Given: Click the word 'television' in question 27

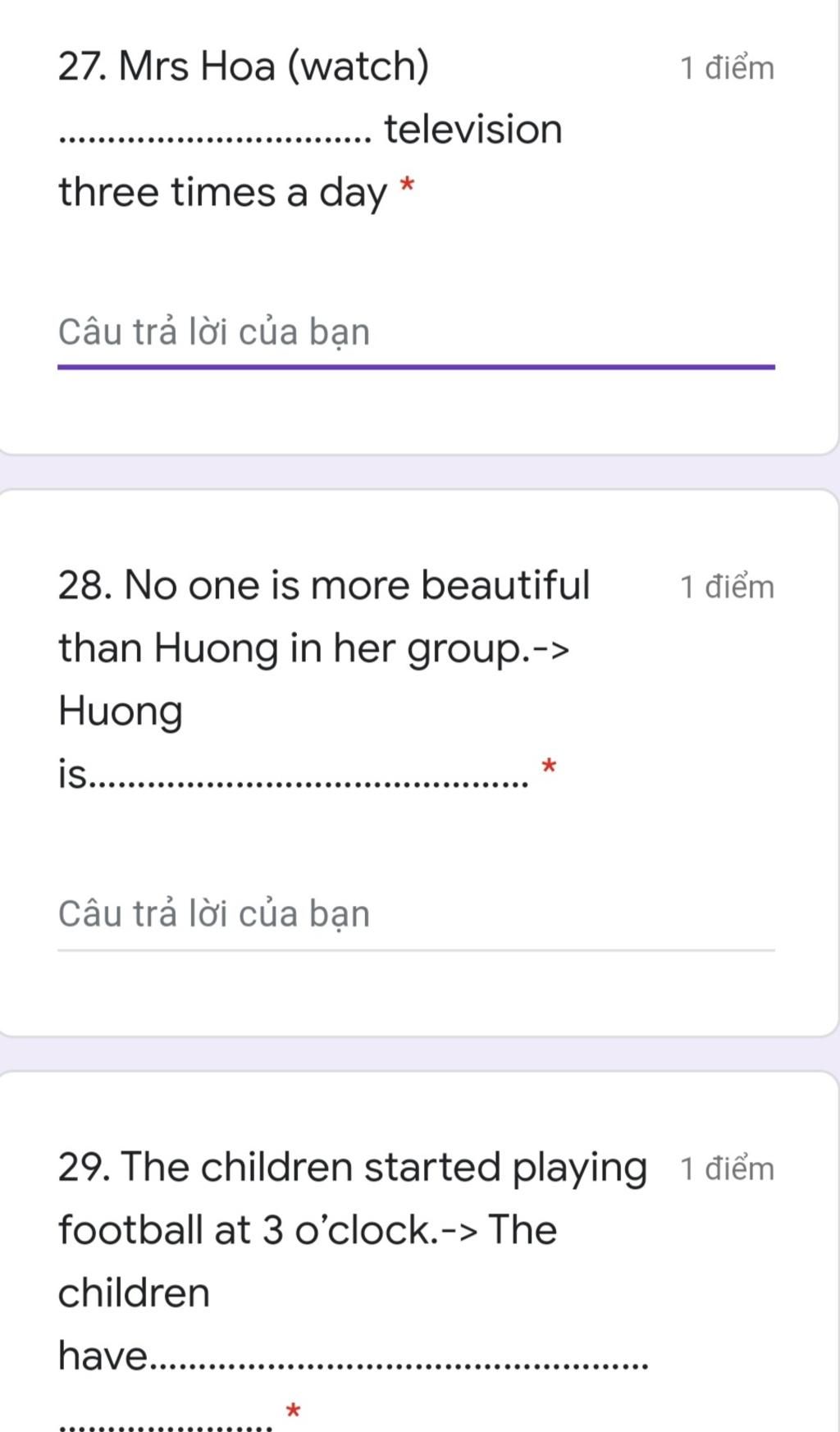Looking at the screenshot, I should (x=472, y=129).
